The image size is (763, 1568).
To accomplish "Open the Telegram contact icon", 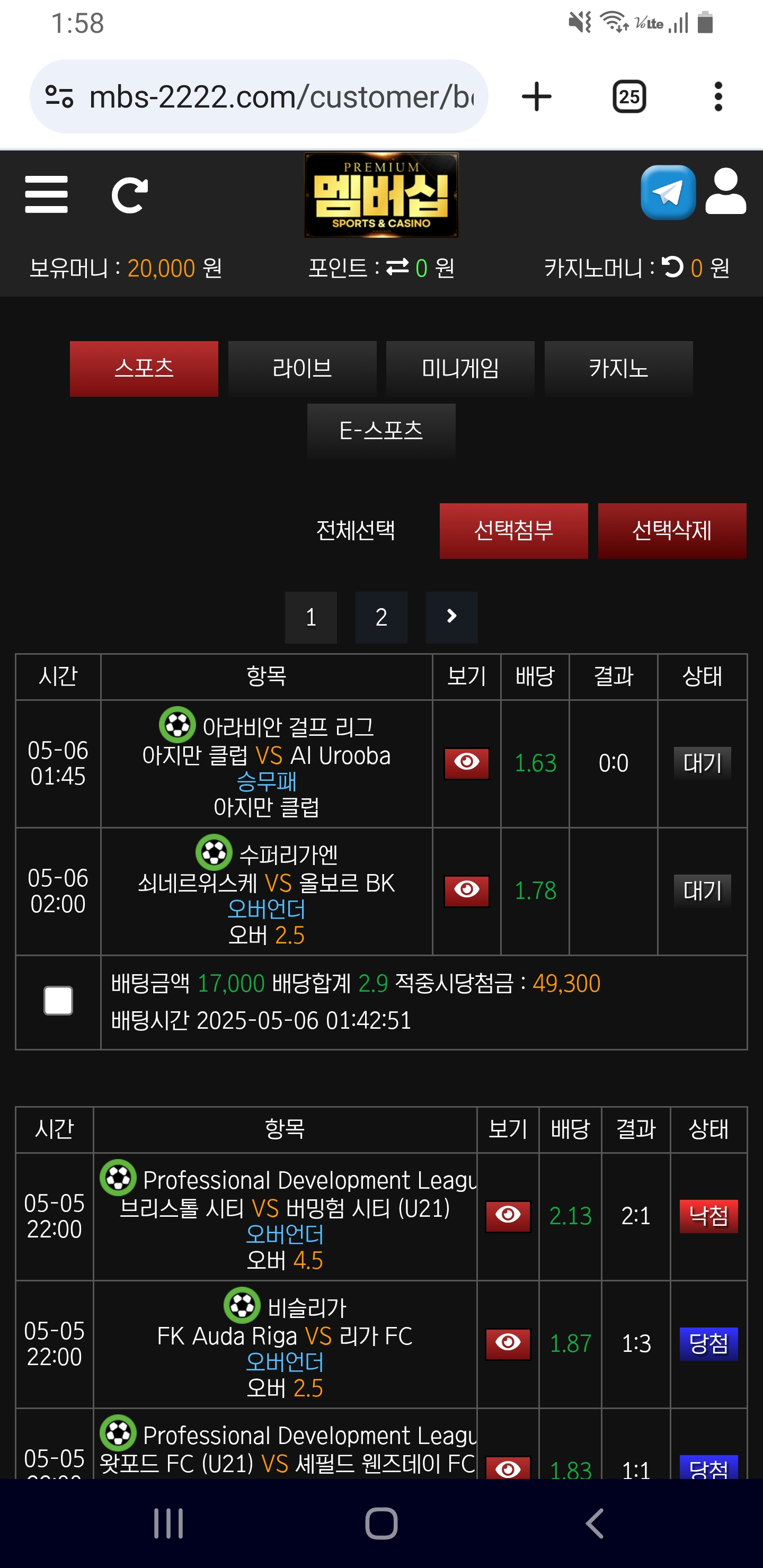I will click(x=668, y=192).
